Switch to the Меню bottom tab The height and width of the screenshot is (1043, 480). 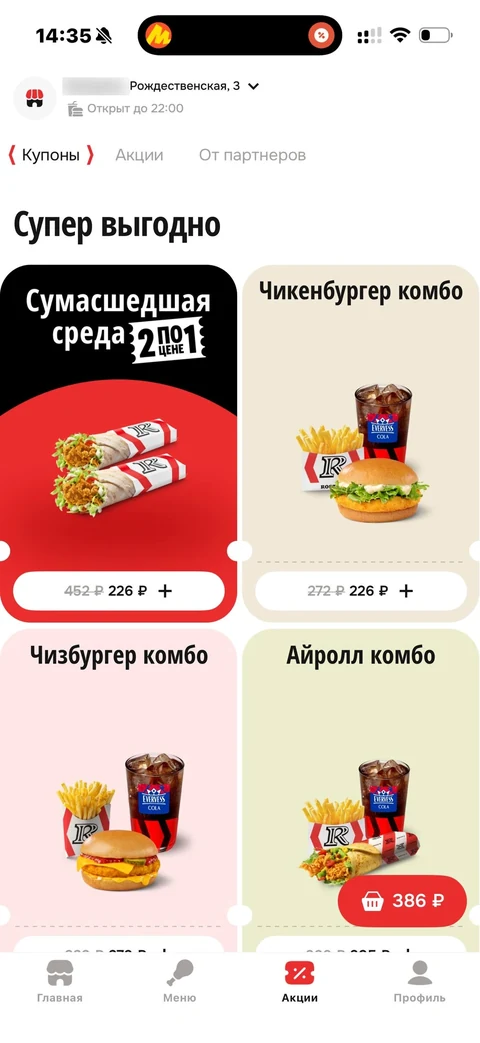pyautogui.click(x=180, y=981)
